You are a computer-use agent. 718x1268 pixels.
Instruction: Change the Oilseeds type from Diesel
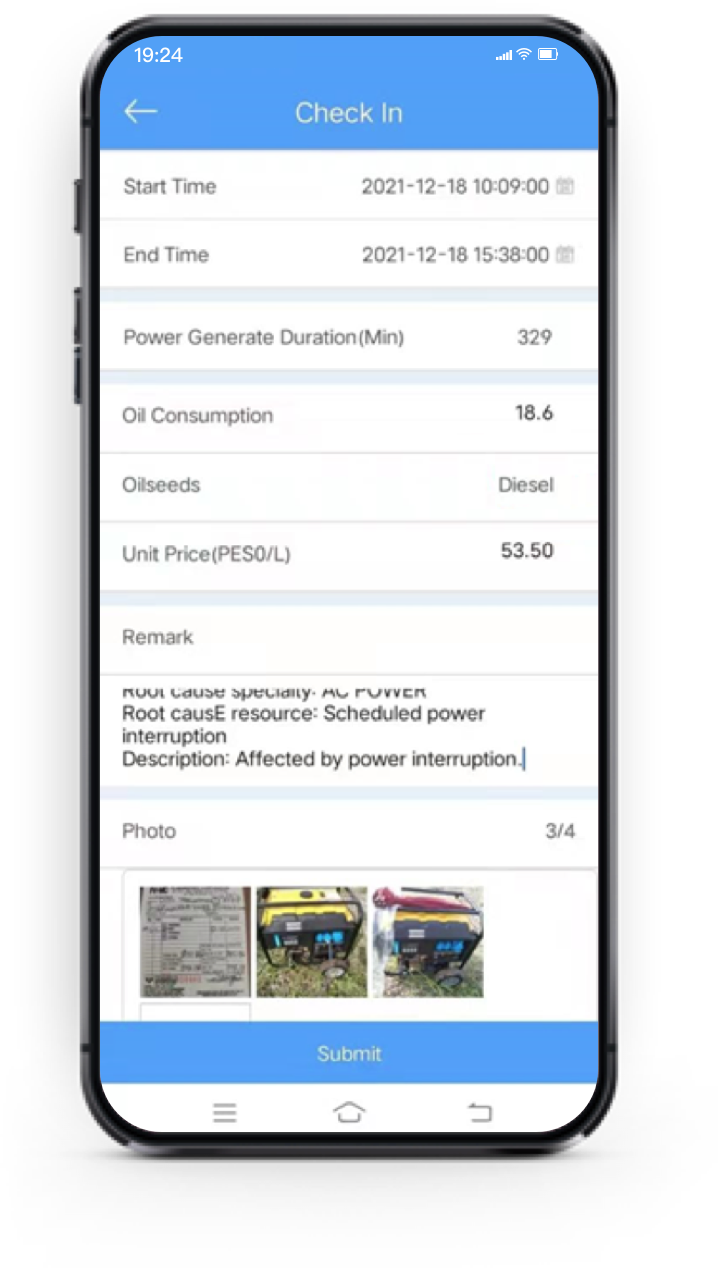point(525,485)
